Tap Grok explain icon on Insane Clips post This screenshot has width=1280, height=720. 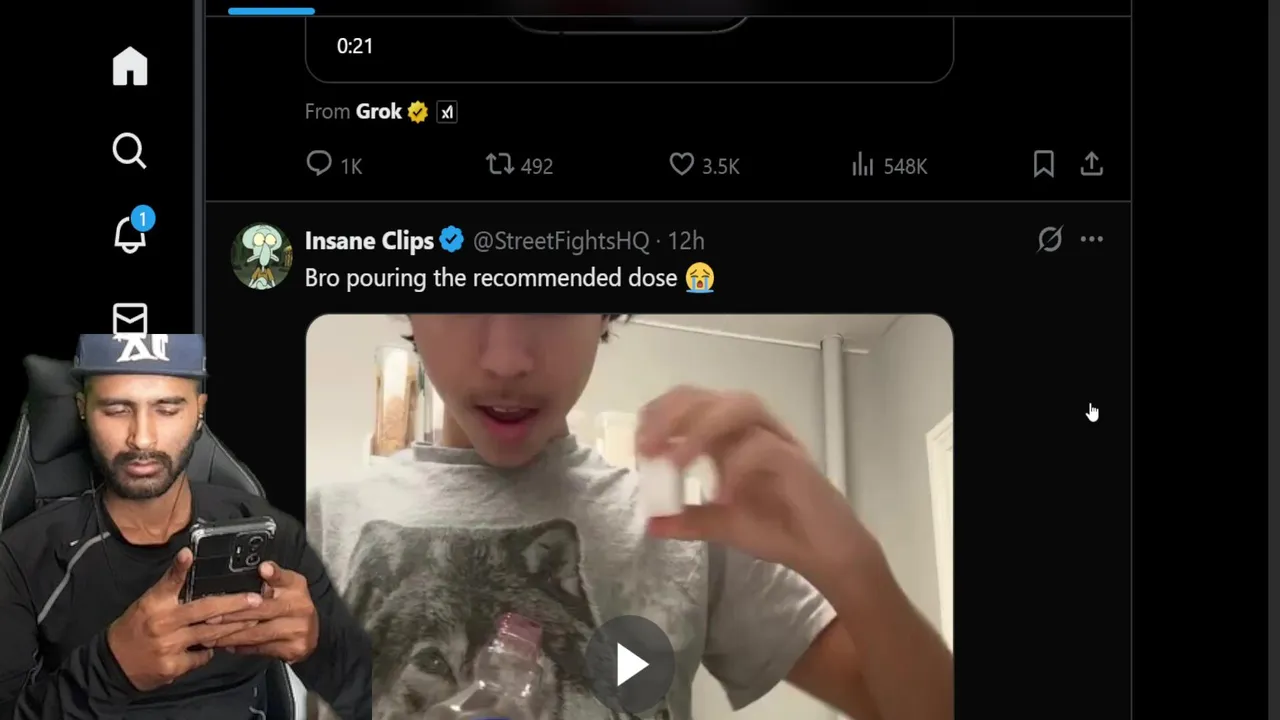[1049, 239]
